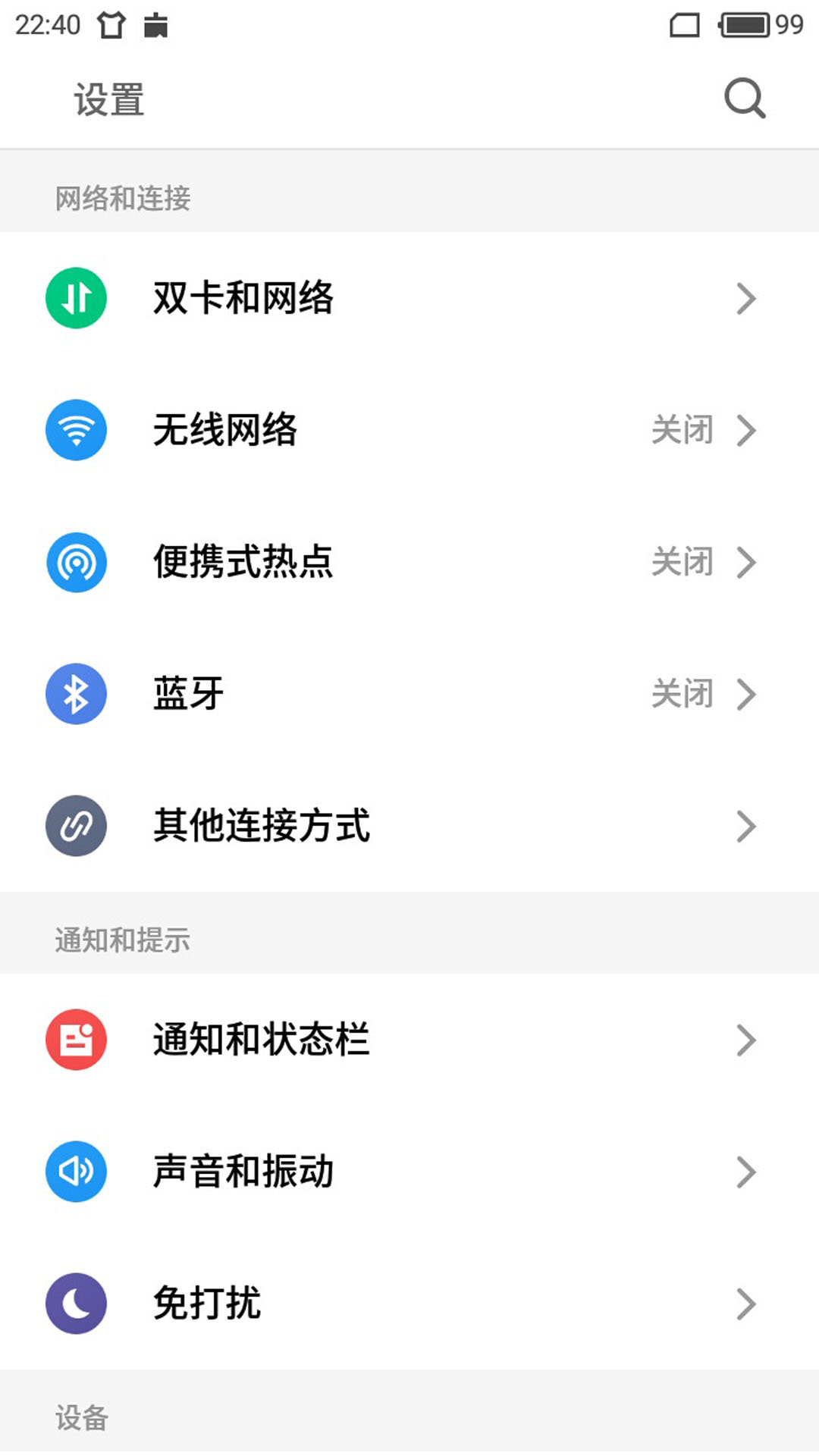Open the search icon in Settings
This screenshot has width=819, height=1456.
[745, 99]
